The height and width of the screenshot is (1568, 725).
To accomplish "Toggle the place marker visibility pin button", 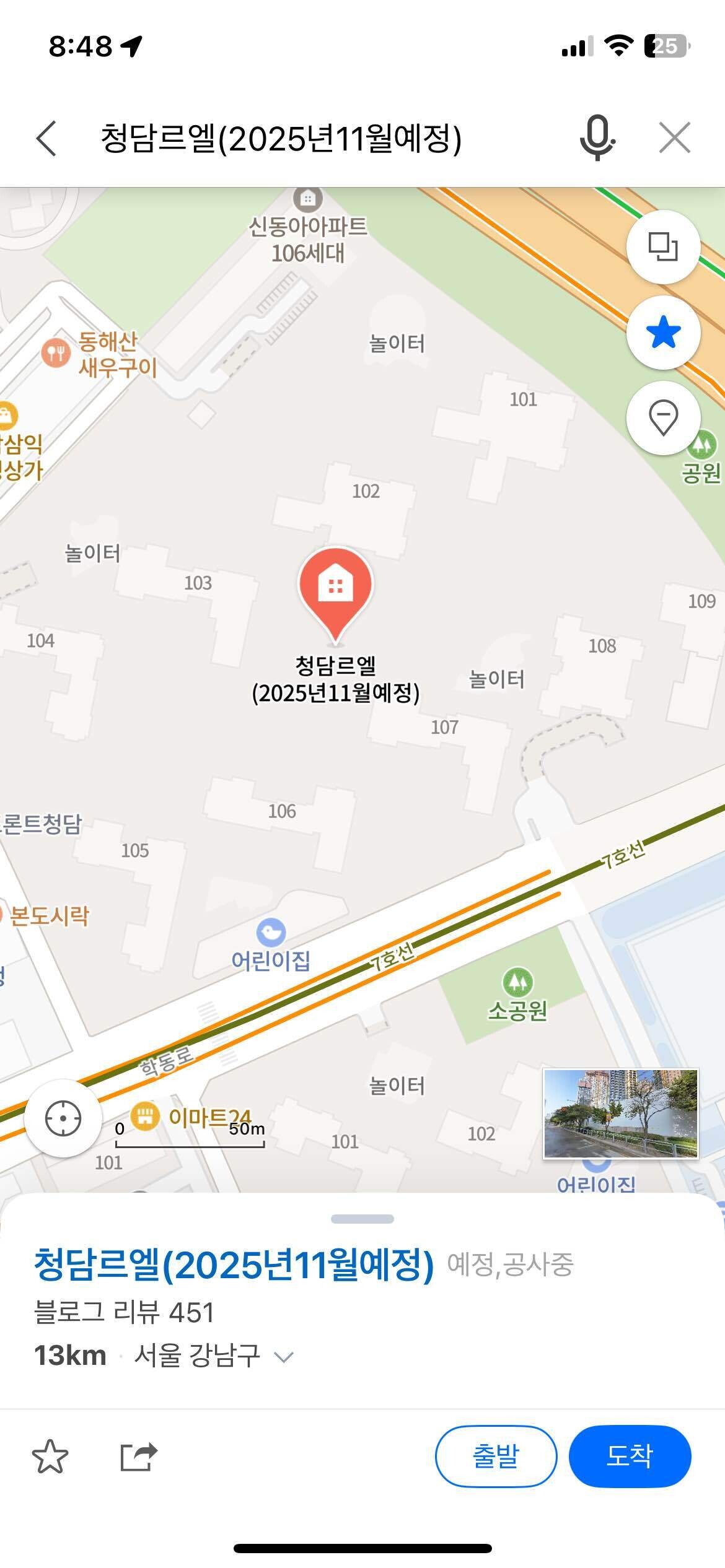I will 662,419.
